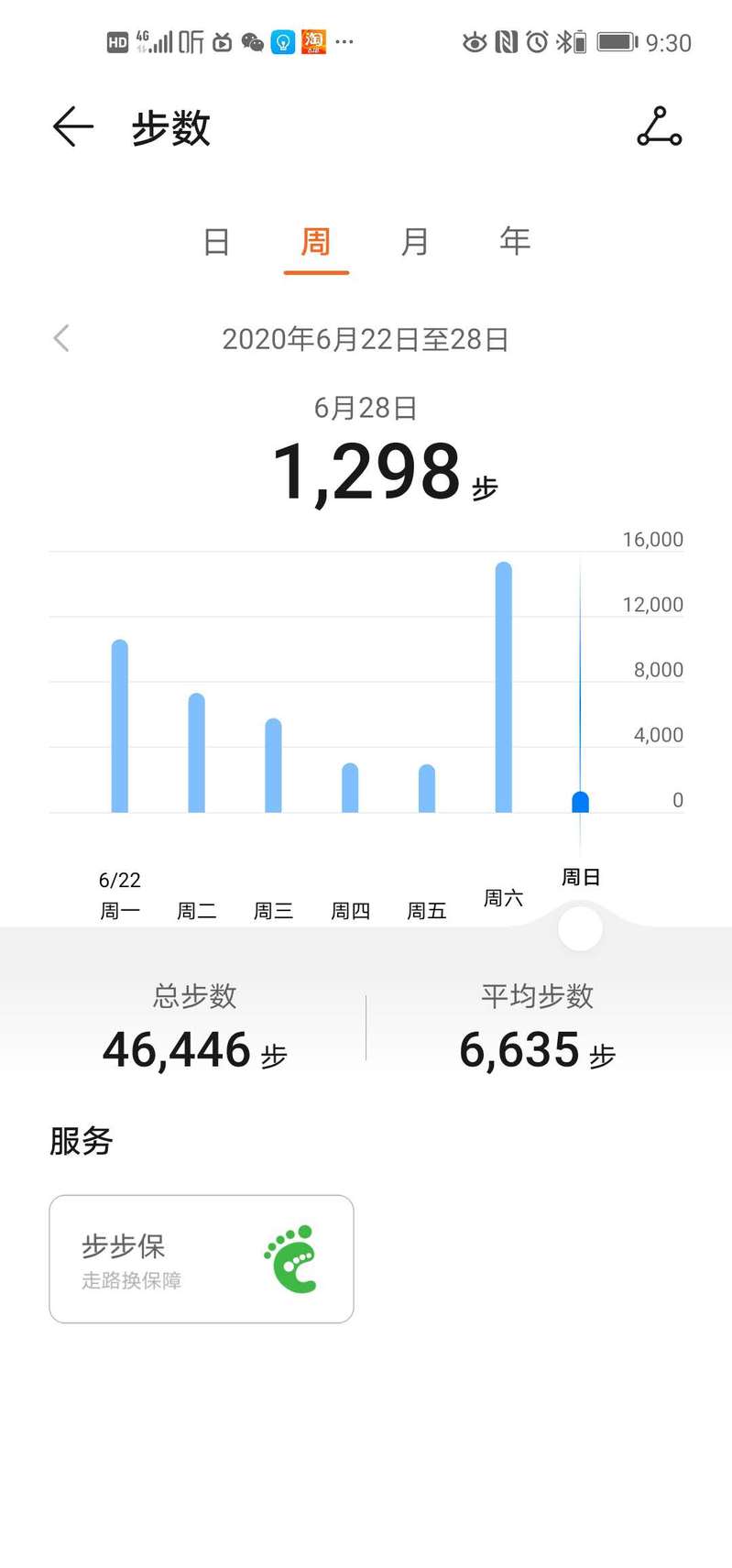The width and height of the screenshot is (732, 1568).
Task: Select the 周 tab
Action: (x=316, y=242)
